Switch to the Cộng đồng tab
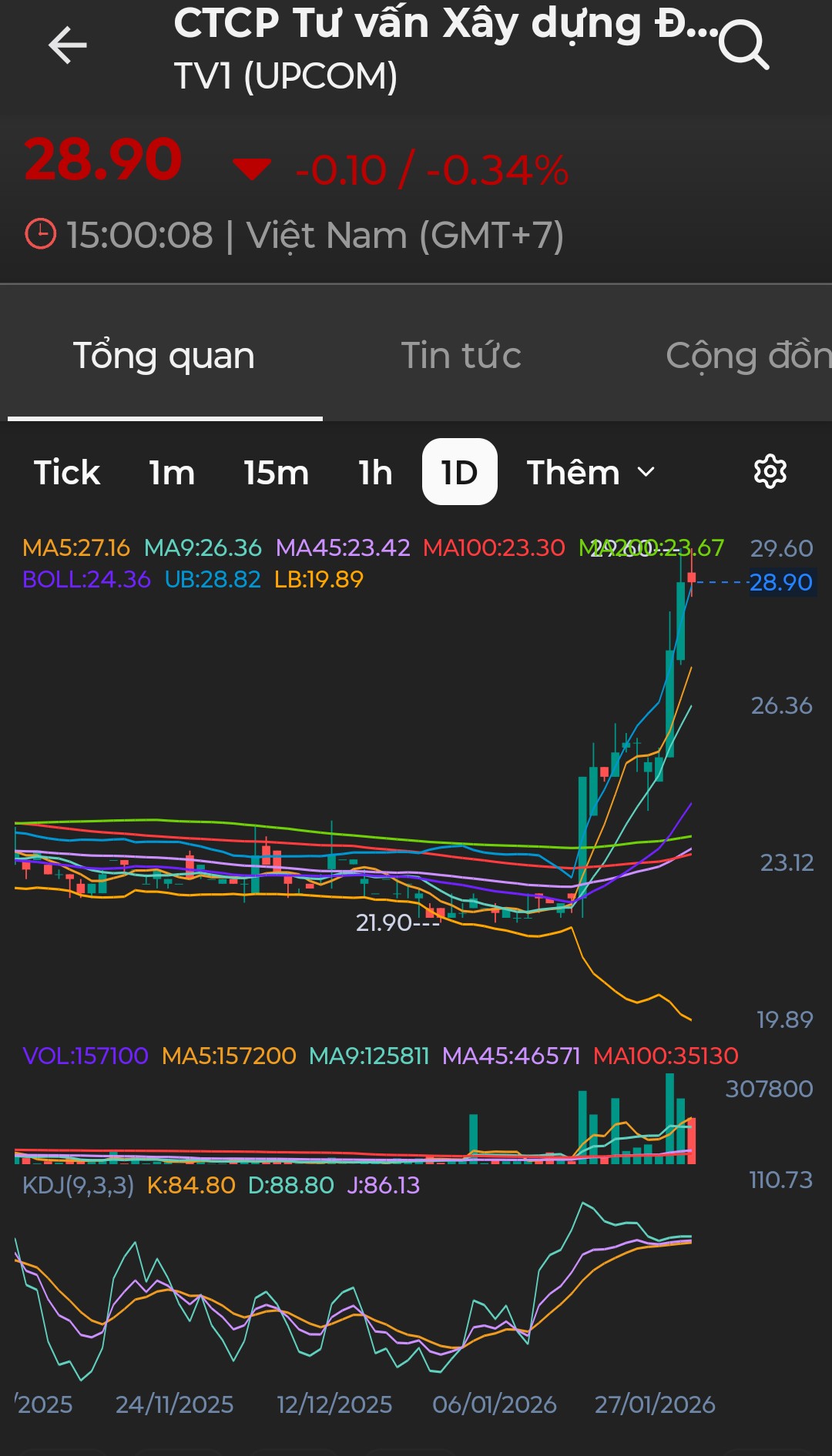832x1456 pixels. pos(747,356)
